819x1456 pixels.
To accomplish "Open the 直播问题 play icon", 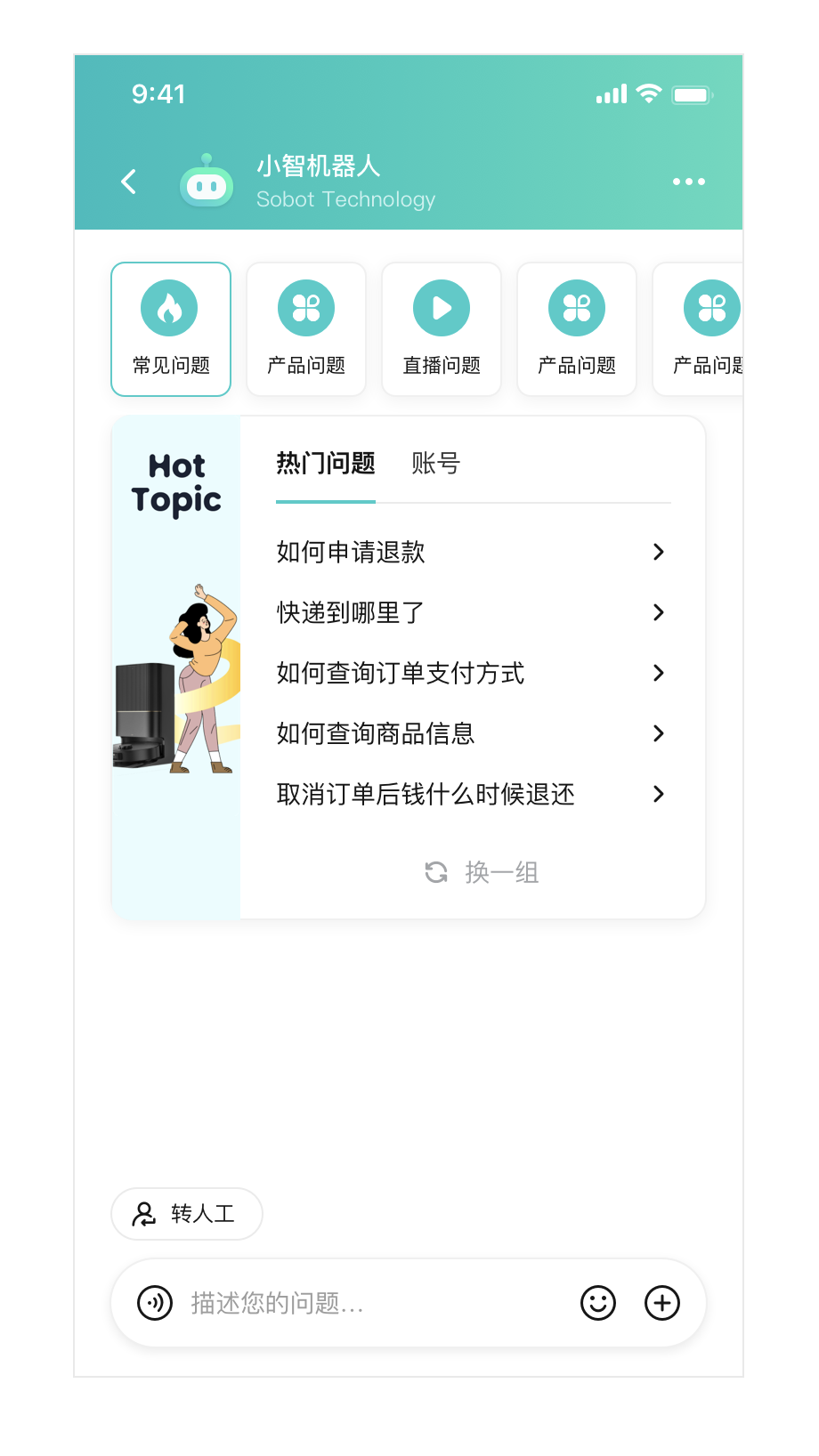I will click(441, 306).
